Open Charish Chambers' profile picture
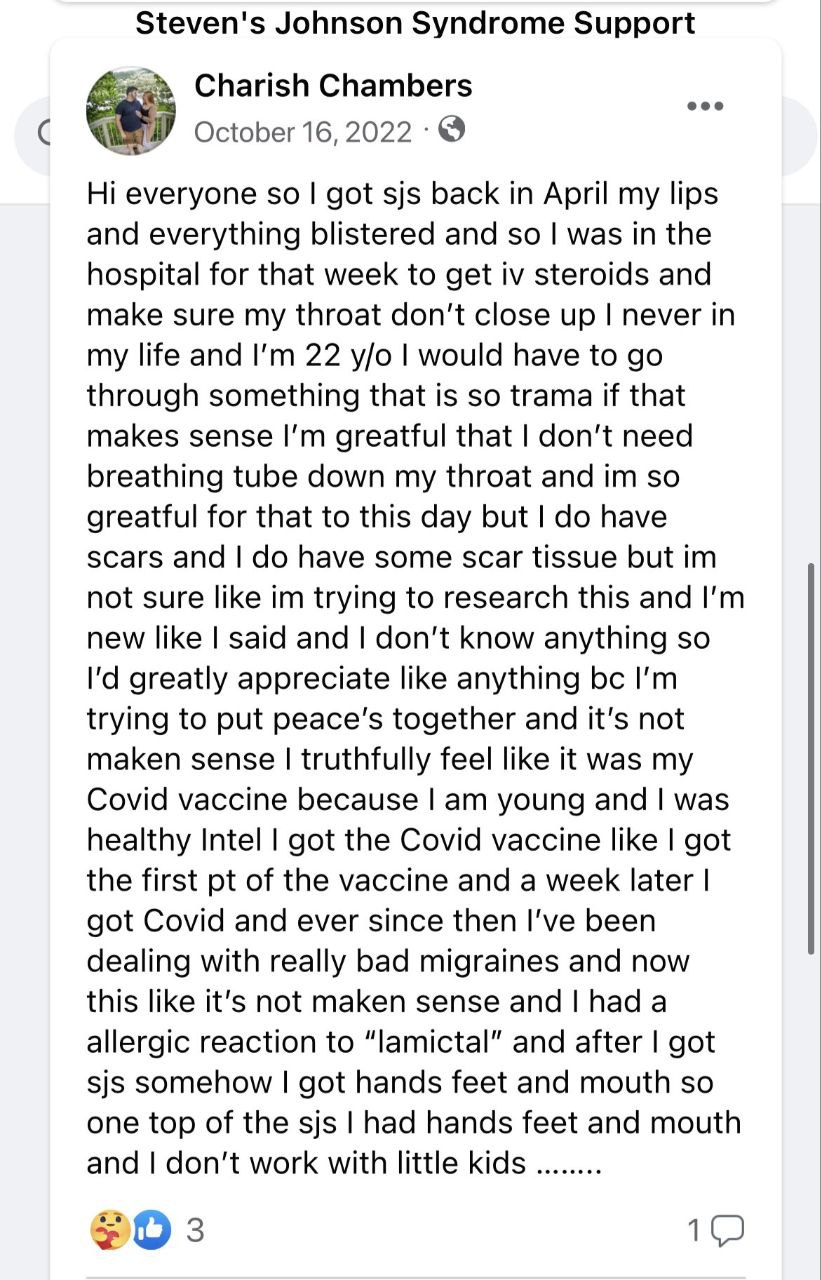This screenshot has height=1280, width=821. pos(132,110)
